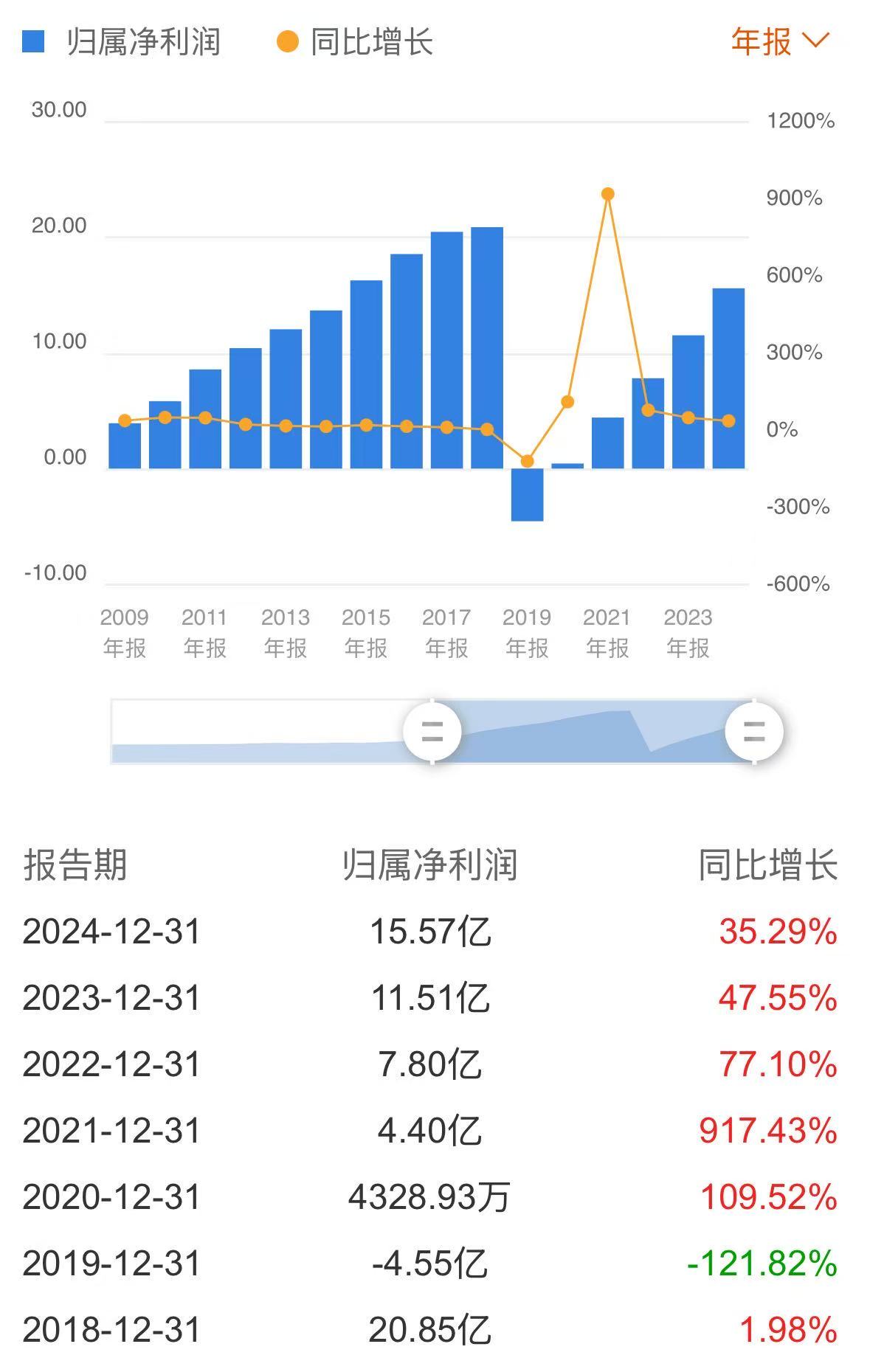Tap the right handle of the range slider
870x1372 pixels.
[753, 732]
